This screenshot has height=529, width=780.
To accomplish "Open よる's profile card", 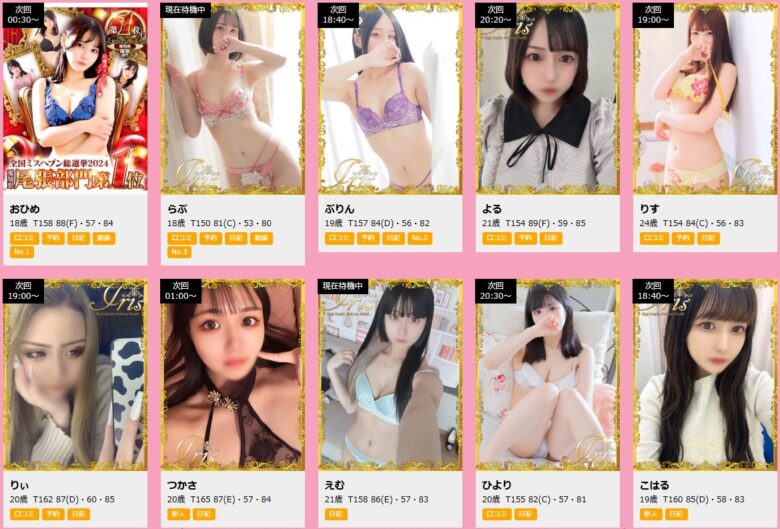I will pos(547,98).
